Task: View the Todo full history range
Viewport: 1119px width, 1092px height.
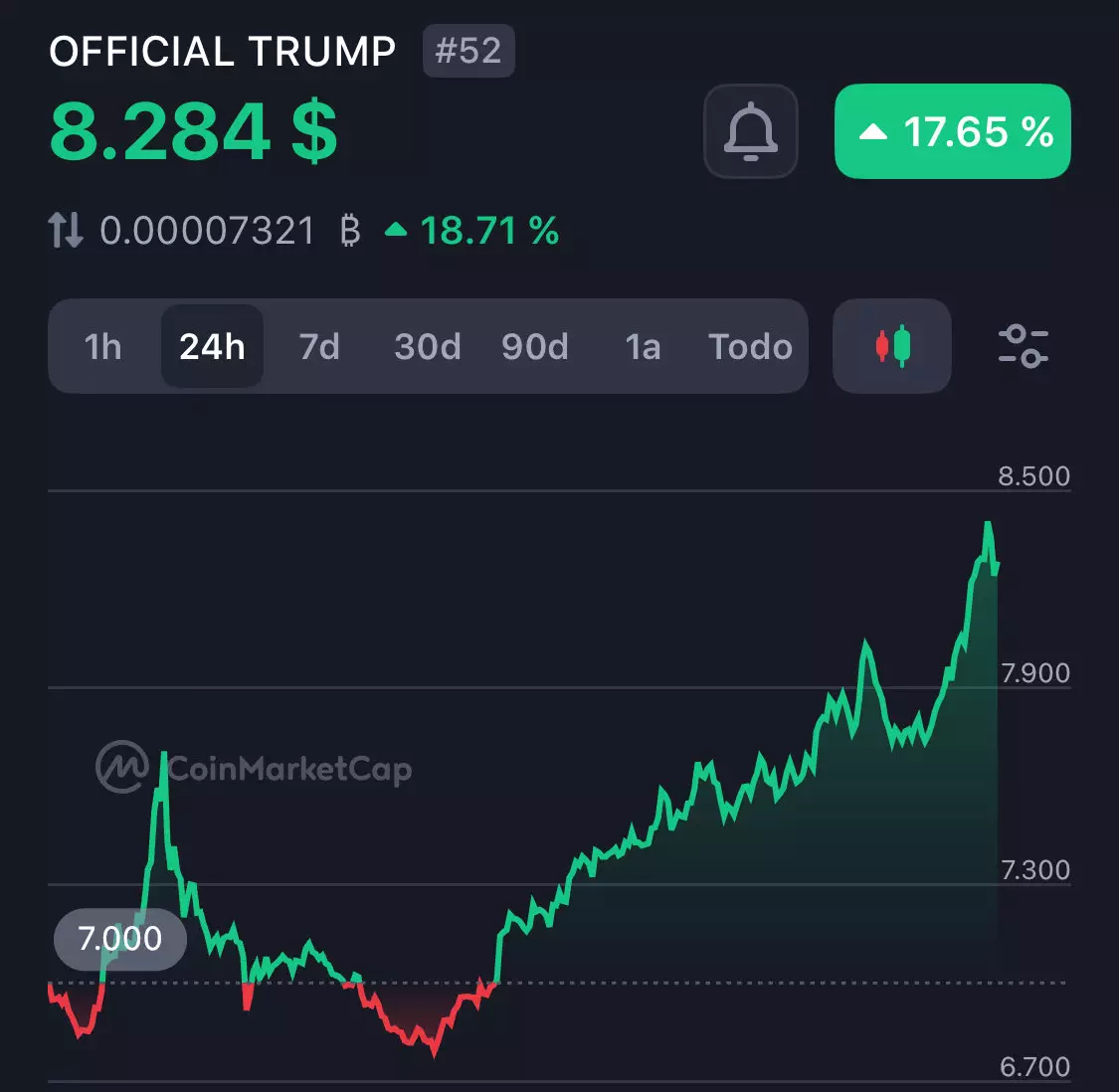Action: click(x=750, y=347)
